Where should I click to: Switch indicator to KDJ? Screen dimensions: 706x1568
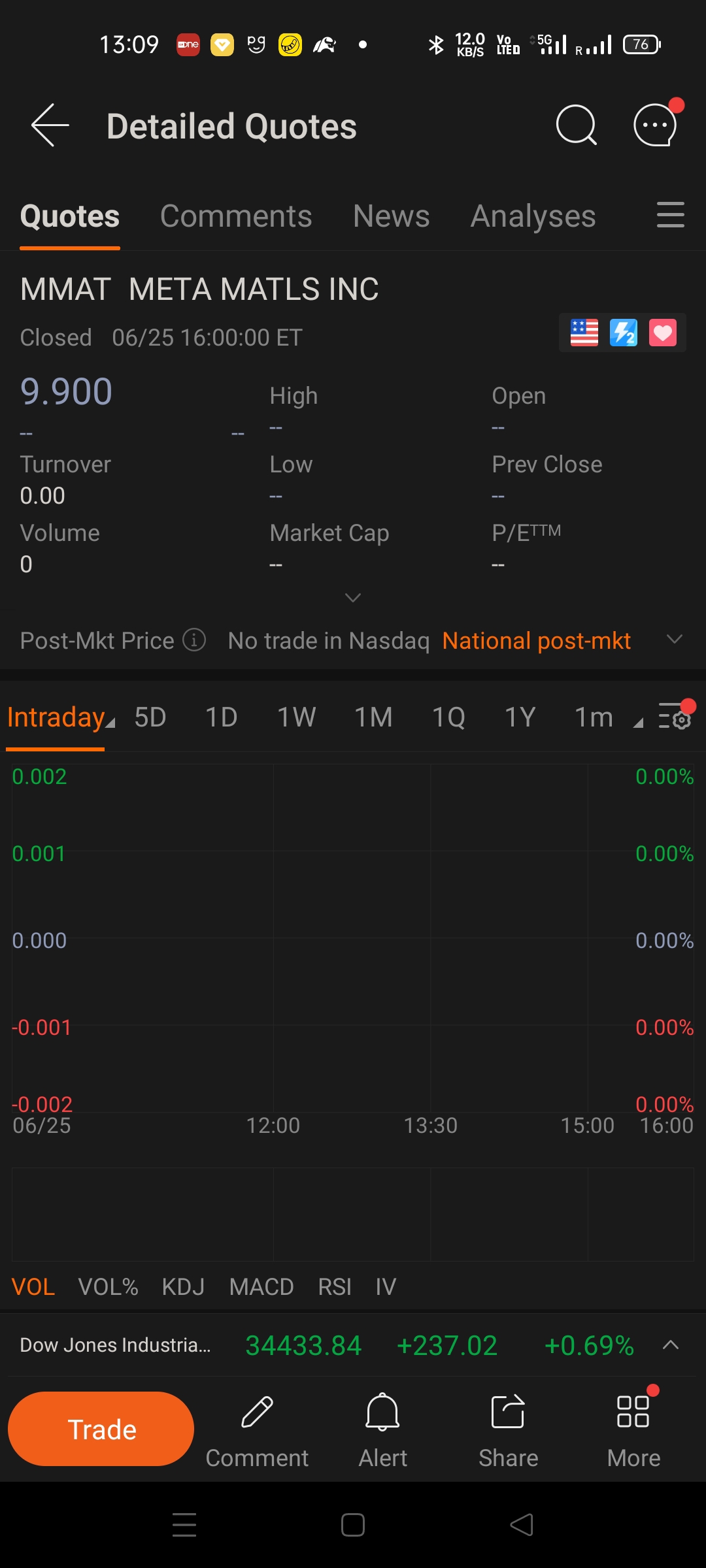183,1287
